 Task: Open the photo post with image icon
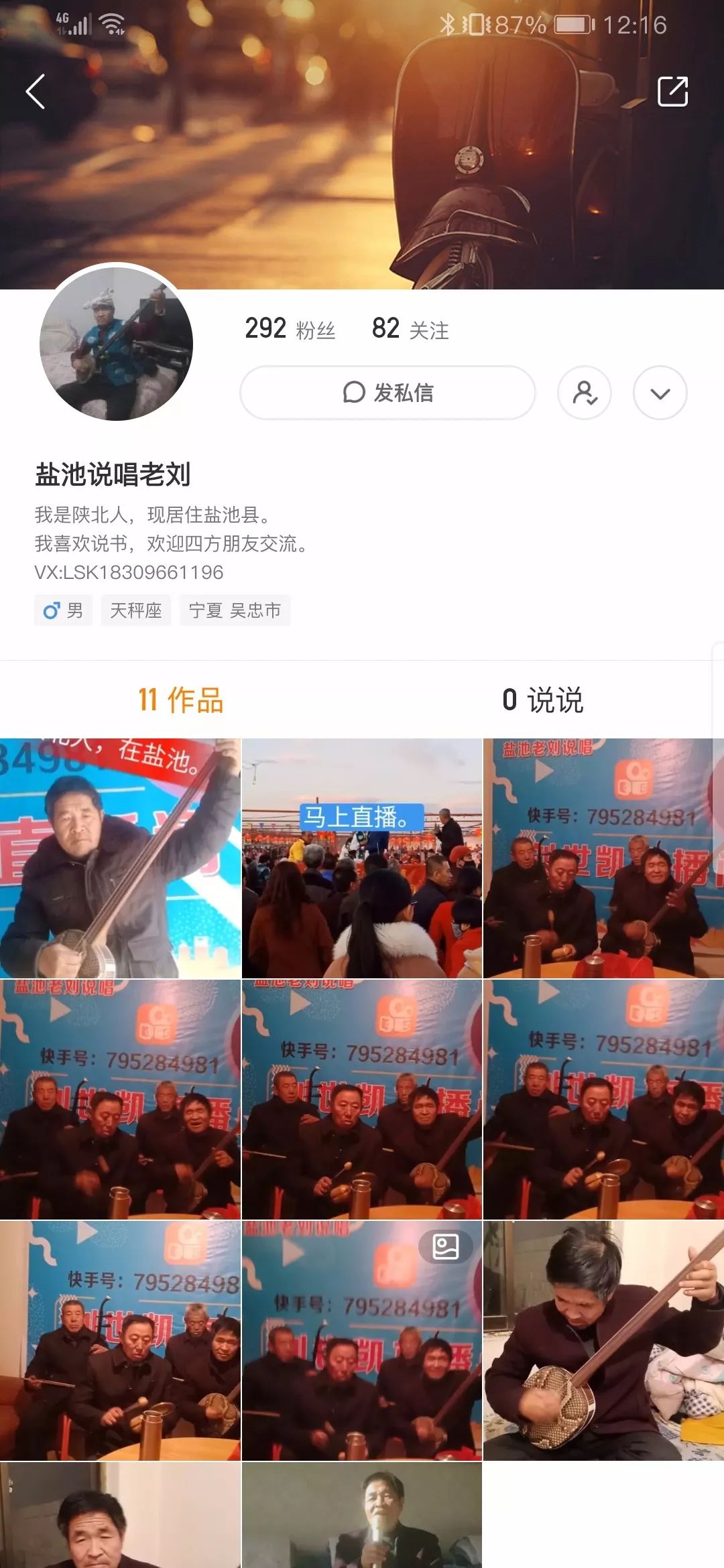361,1340
